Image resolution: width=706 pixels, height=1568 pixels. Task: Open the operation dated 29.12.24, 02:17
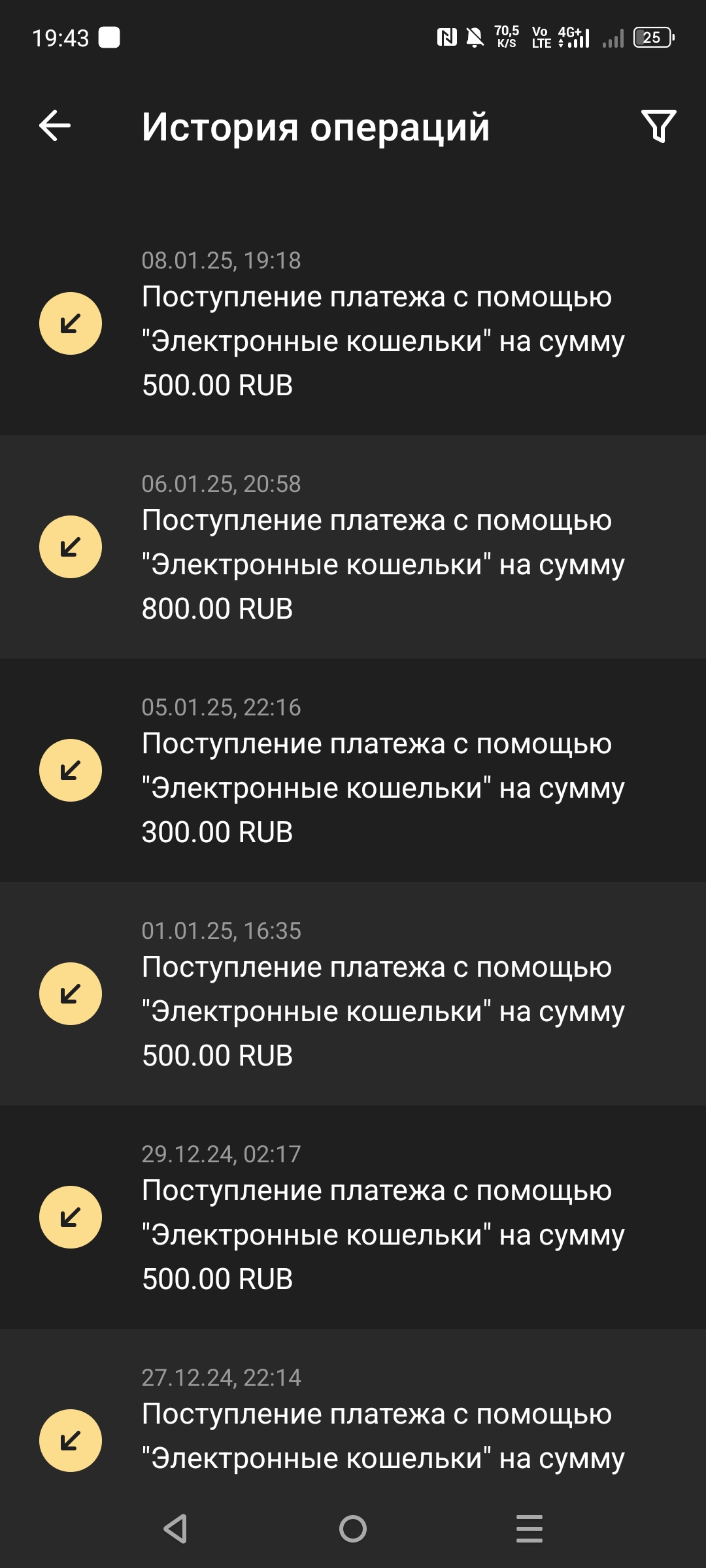353,1218
